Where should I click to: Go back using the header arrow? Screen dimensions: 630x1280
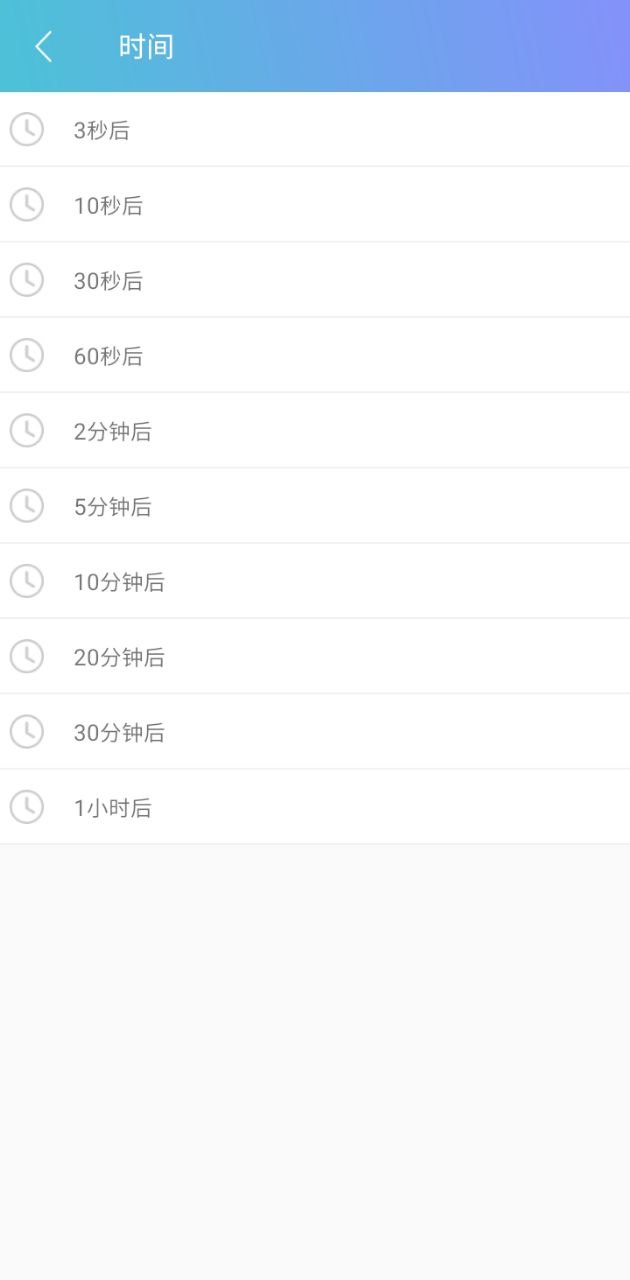tap(43, 46)
